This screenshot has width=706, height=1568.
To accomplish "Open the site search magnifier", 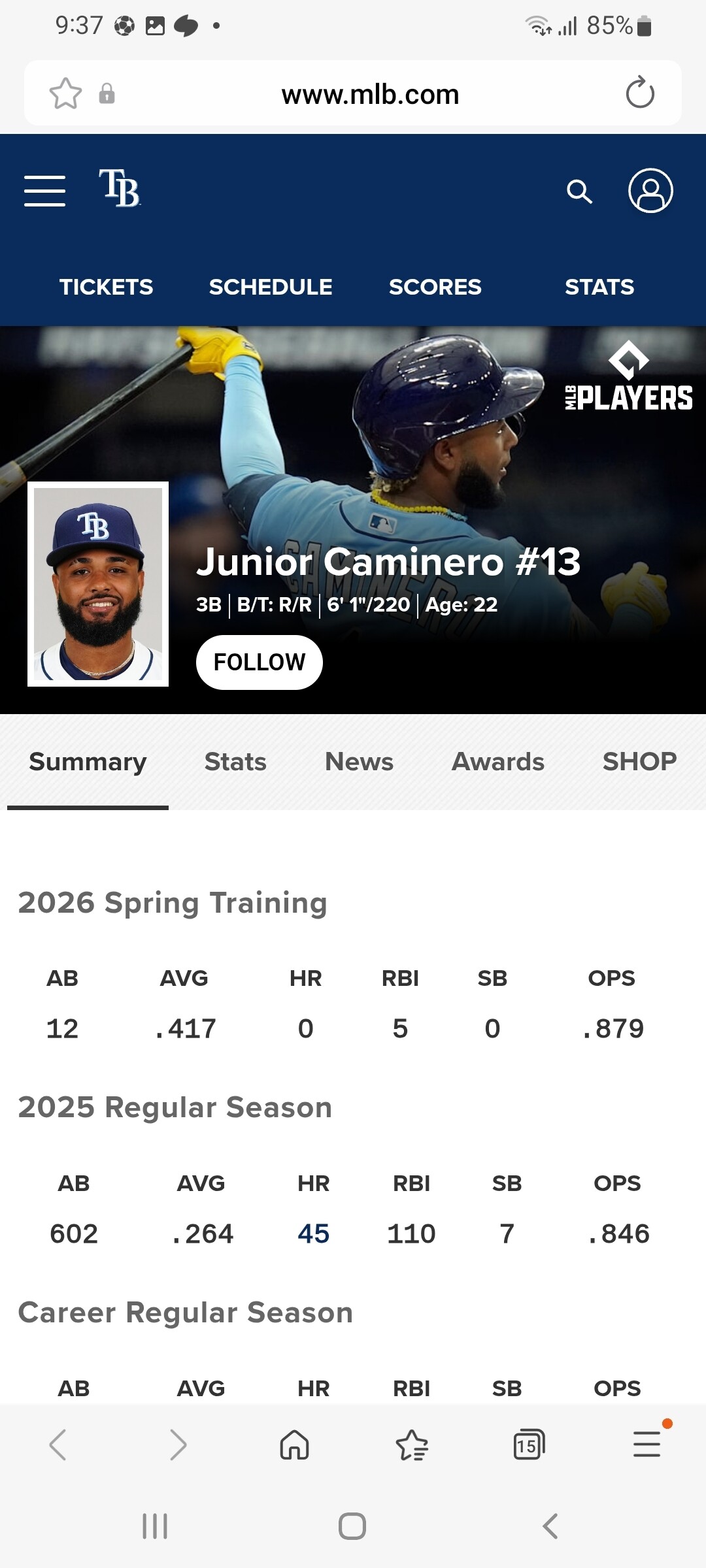I will 579,191.
